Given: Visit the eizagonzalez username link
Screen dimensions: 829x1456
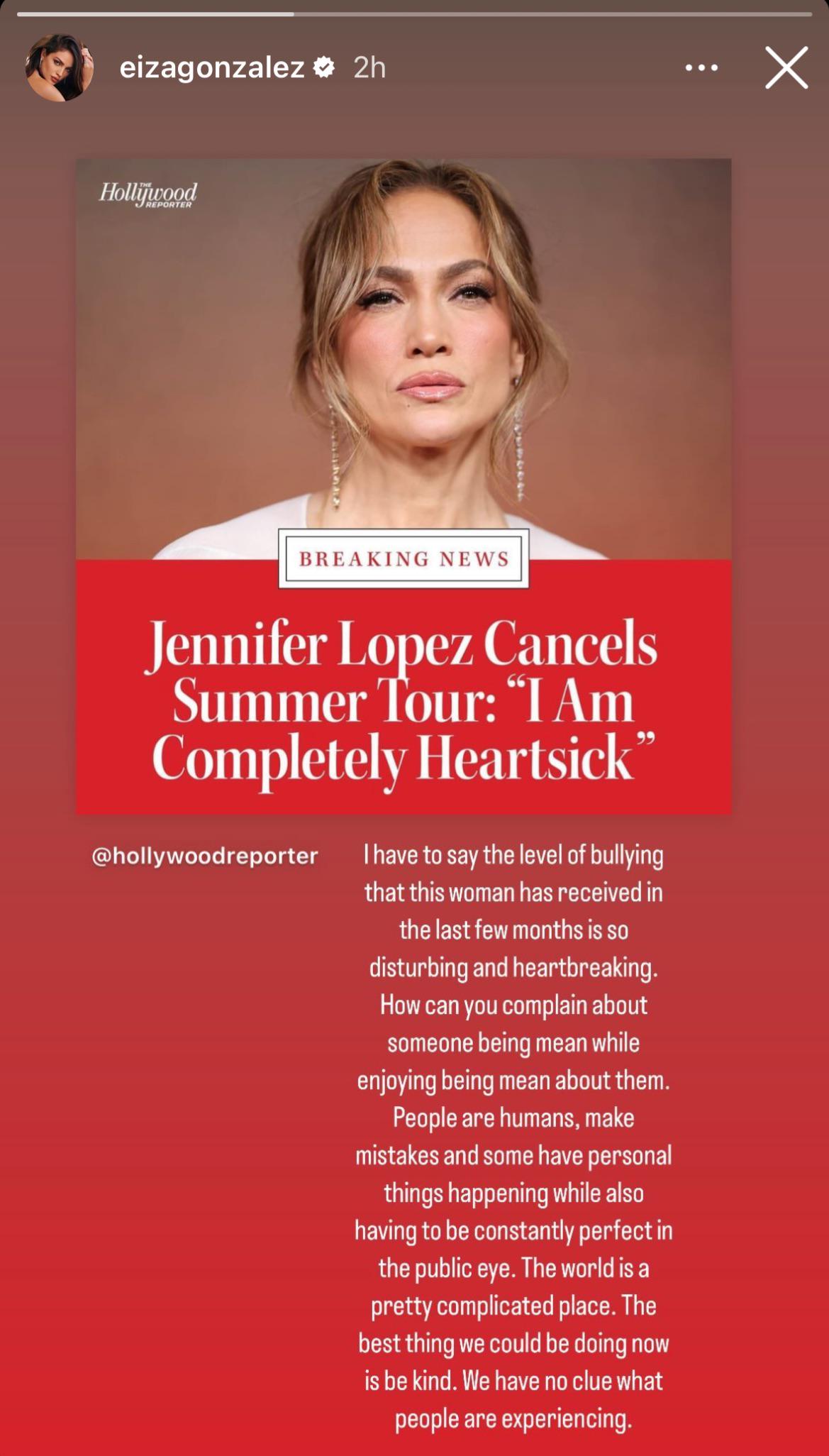Looking at the screenshot, I should tap(212, 68).
